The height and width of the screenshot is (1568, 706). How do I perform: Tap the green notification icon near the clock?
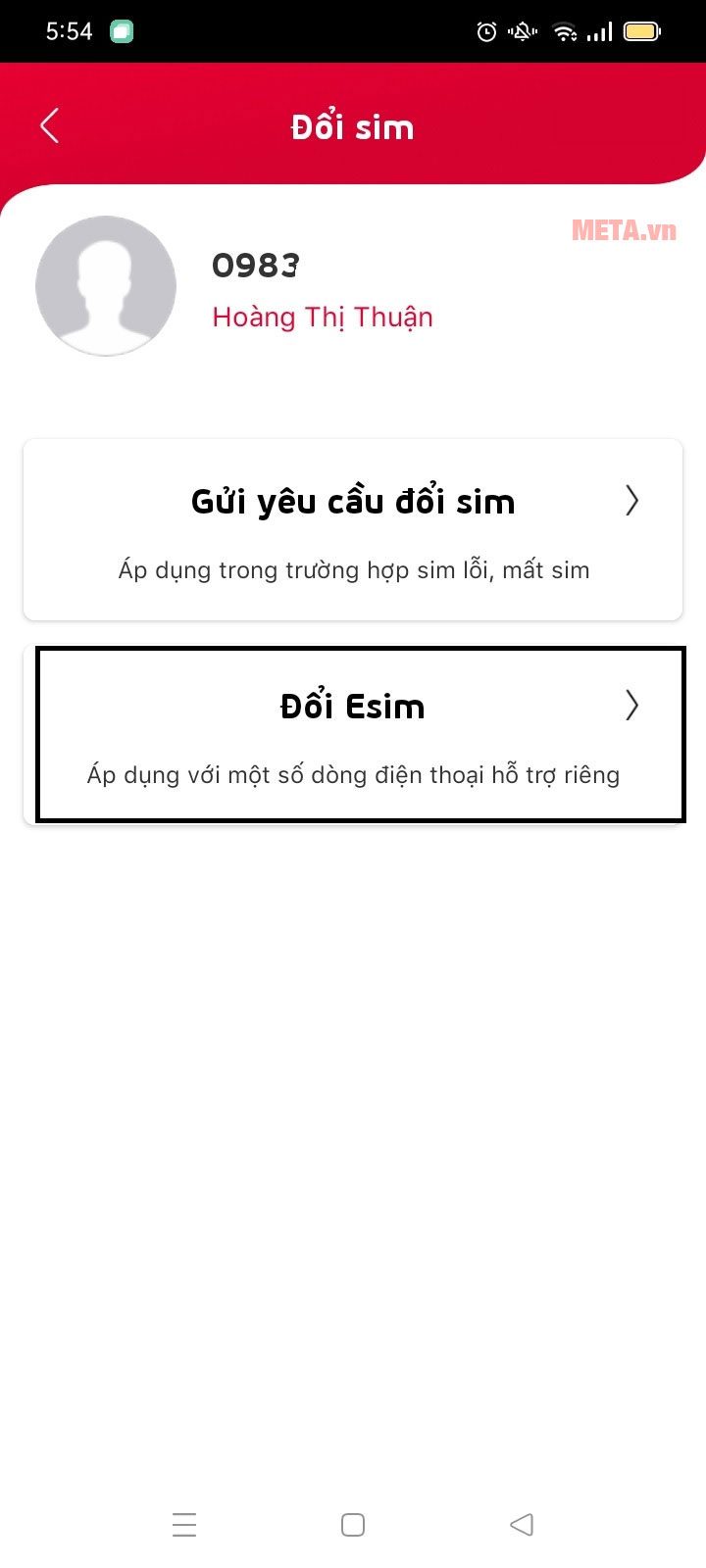click(x=120, y=30)
